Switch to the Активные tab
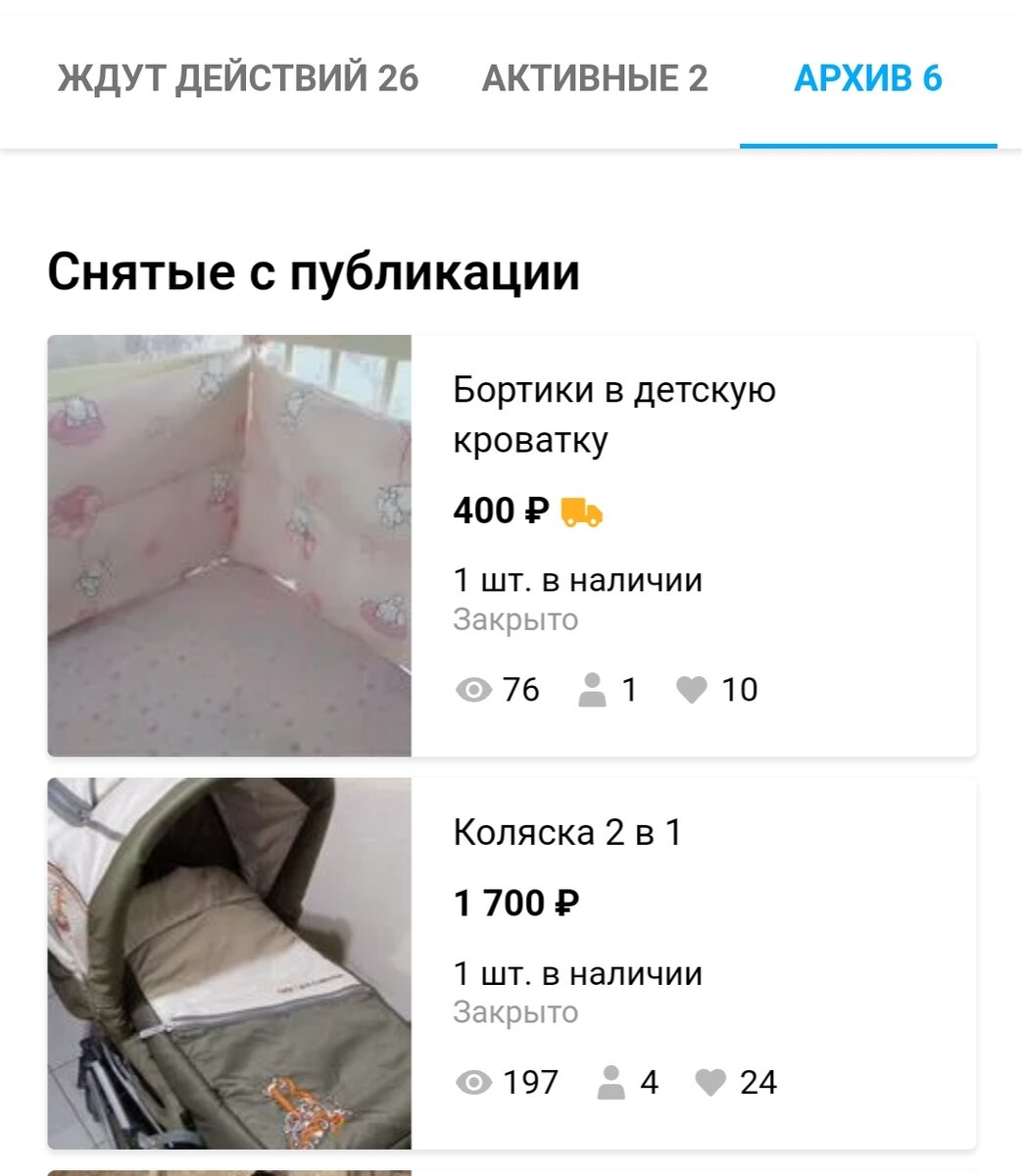 coord(594,78)
